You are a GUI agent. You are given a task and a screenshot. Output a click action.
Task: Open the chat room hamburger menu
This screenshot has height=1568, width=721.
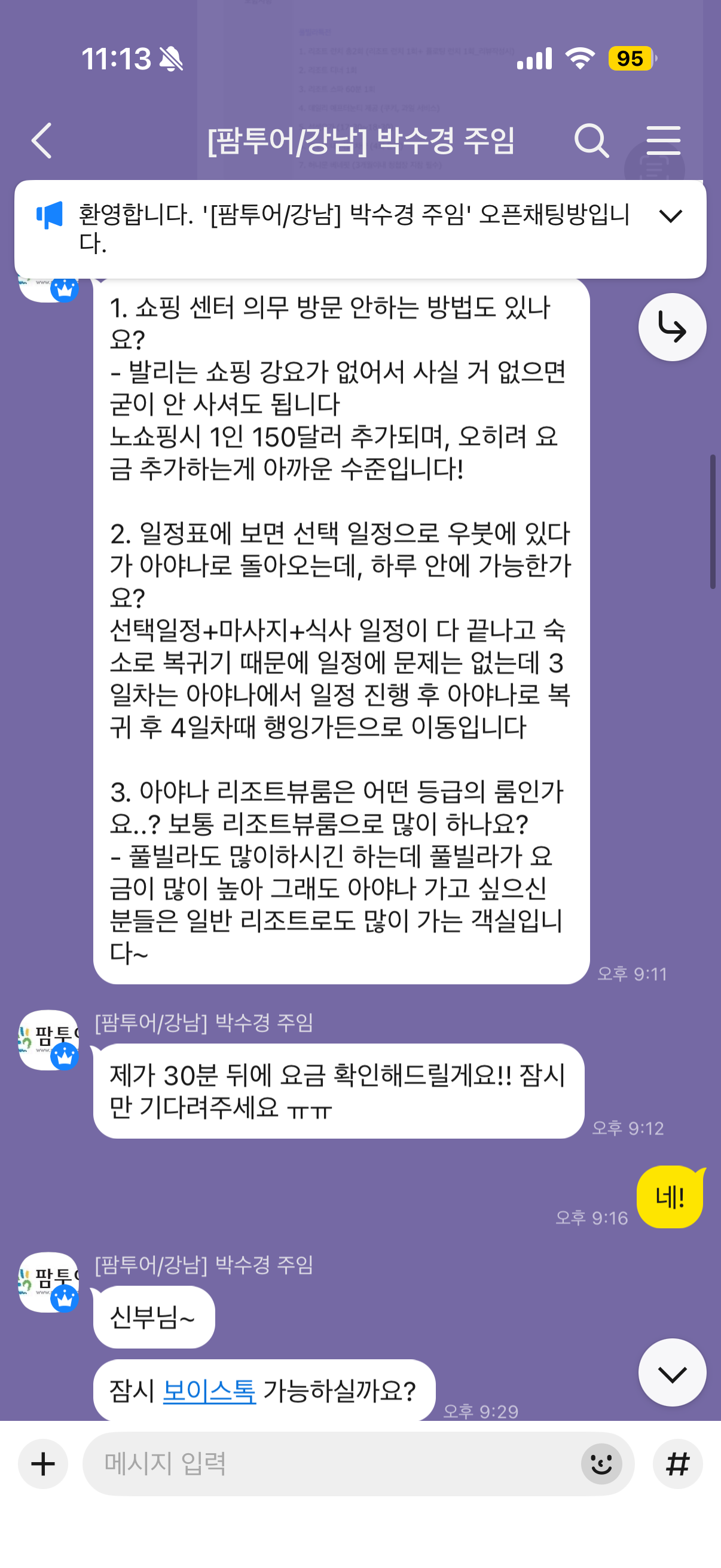pyautogui.click(x=663, y=141)
